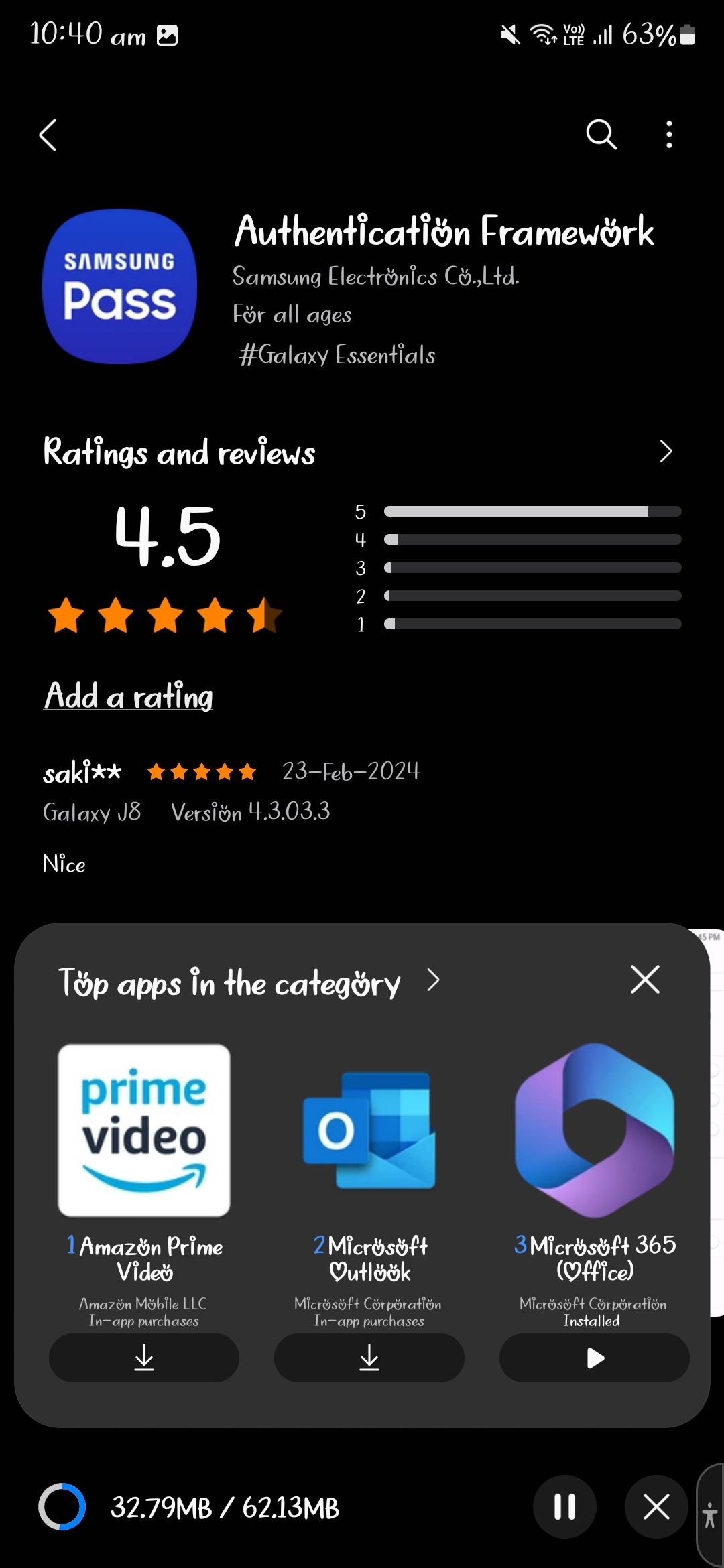
Task: Open search in Galaxy Store
Action: click(x=601, y=135)
